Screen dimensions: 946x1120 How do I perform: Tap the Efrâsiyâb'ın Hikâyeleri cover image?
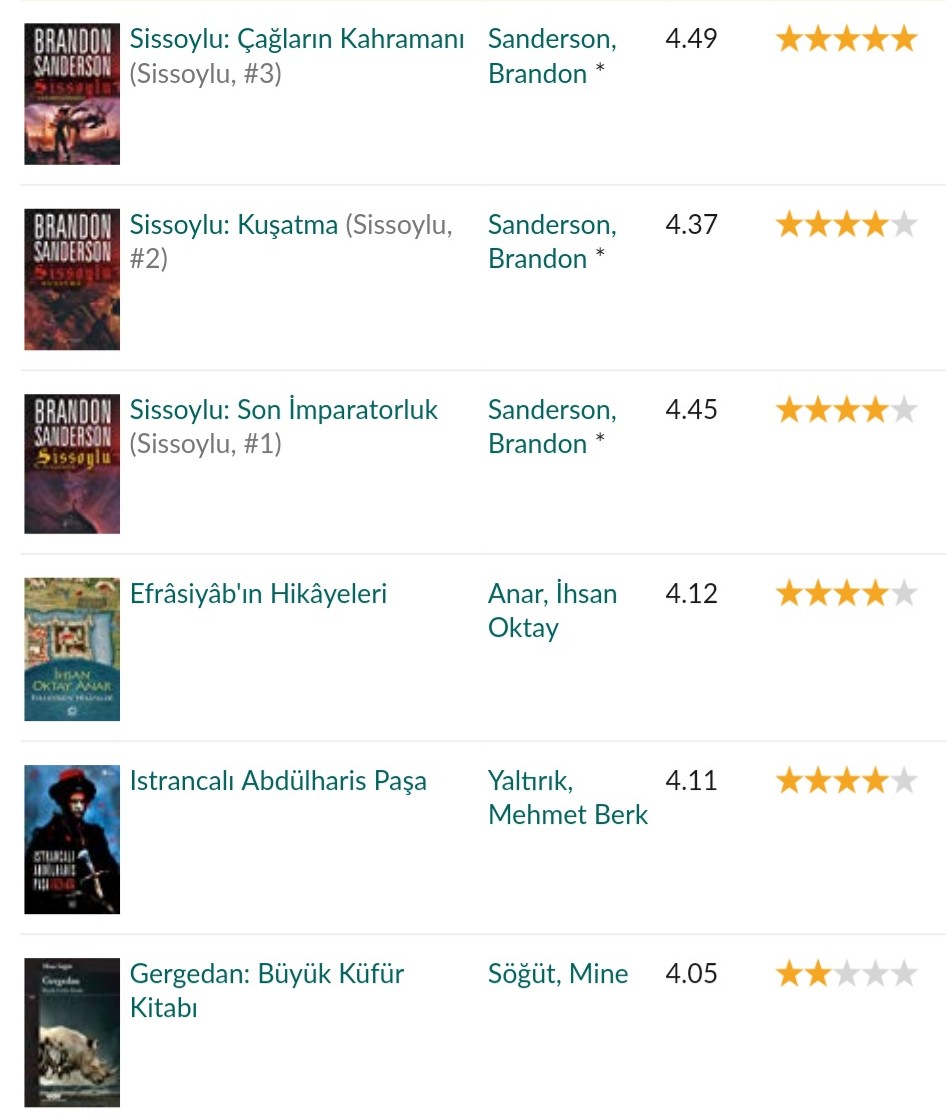click(72, 648)
